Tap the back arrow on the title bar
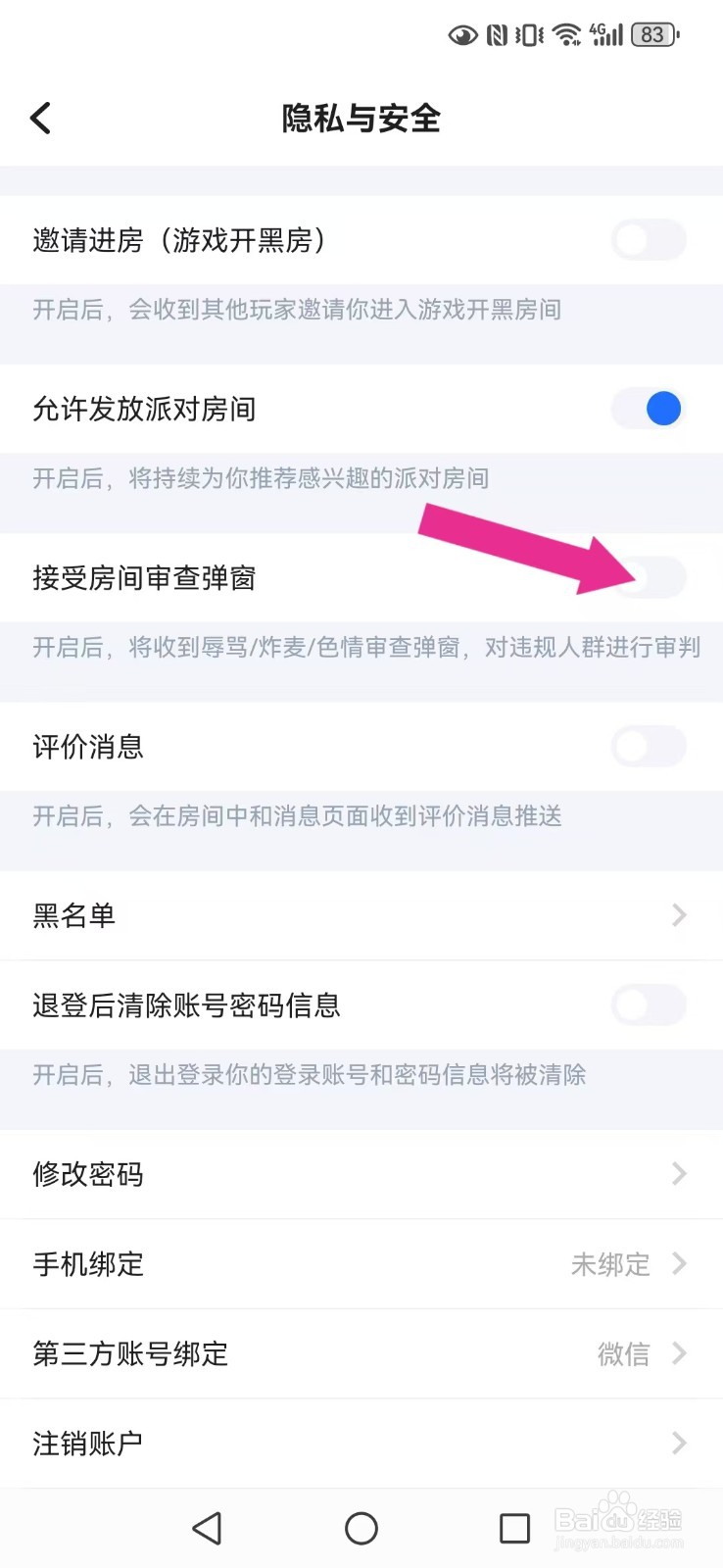 [40, 118]
